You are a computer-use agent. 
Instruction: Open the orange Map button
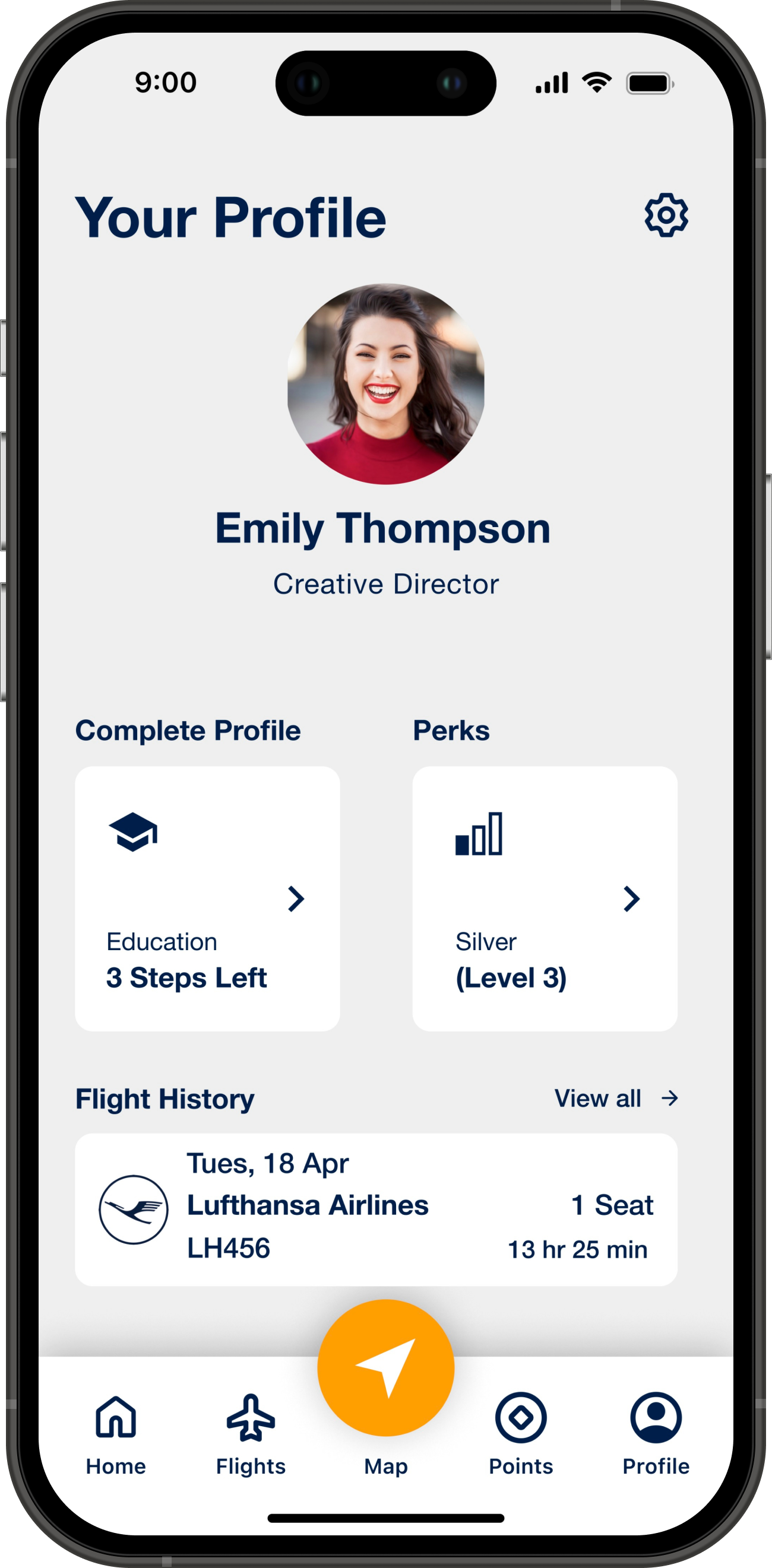coord(386,1369)
